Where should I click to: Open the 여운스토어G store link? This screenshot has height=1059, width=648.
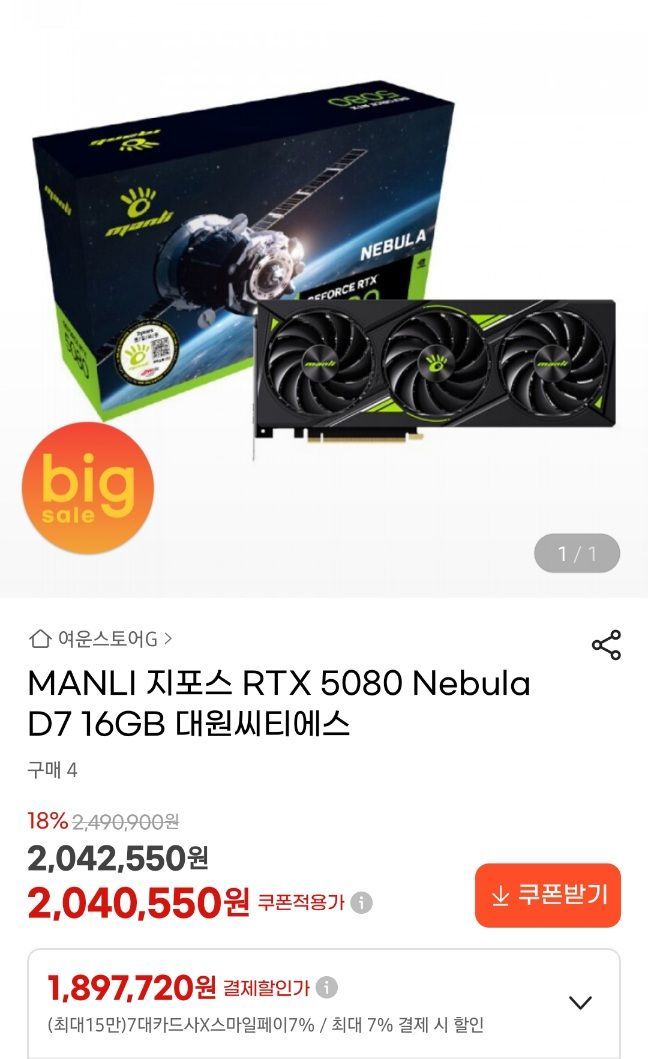point(101,638)
